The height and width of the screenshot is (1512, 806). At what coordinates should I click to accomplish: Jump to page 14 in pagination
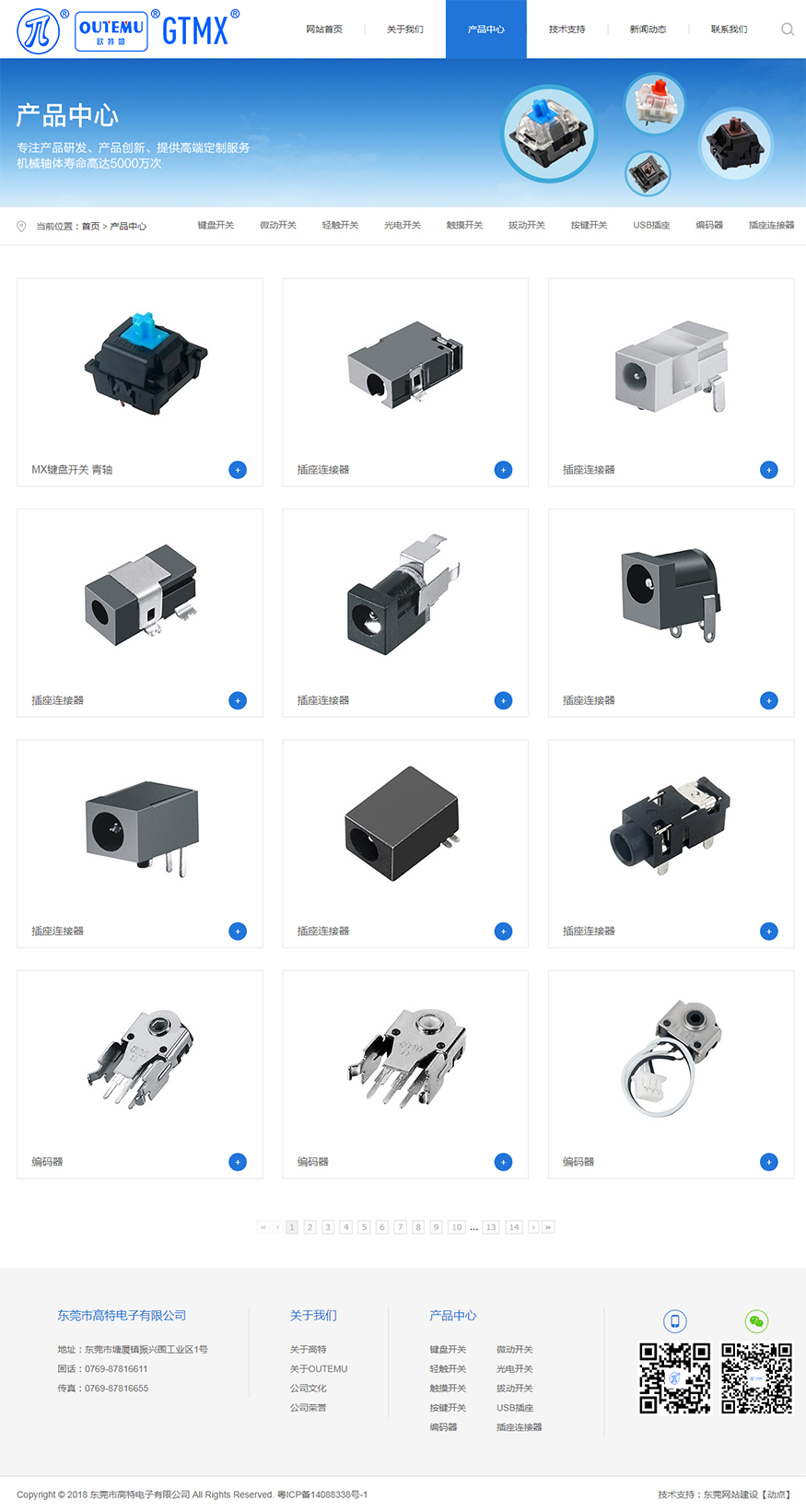(514, 1227)
